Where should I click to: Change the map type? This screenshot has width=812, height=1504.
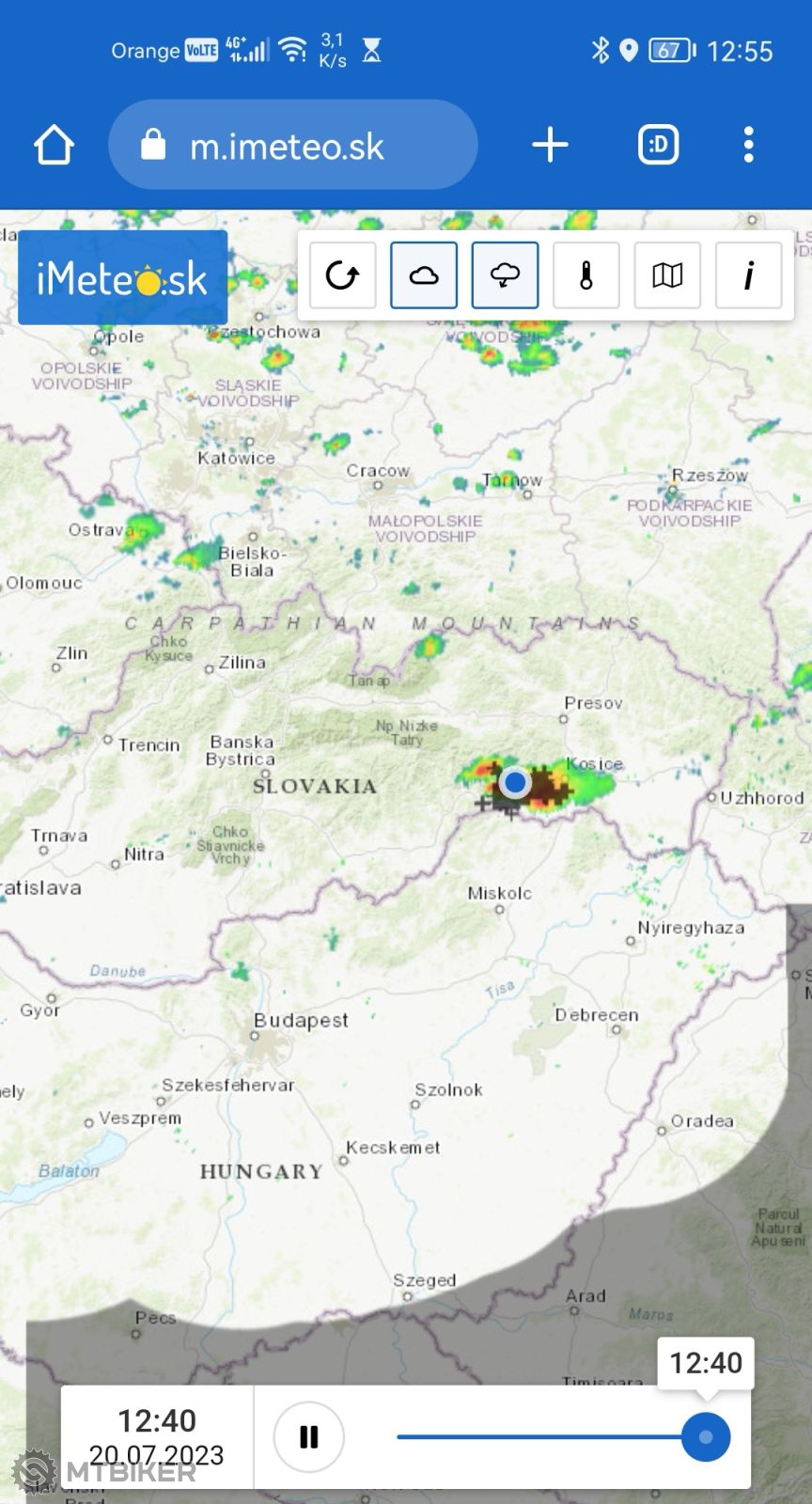[x=667, y=275]
